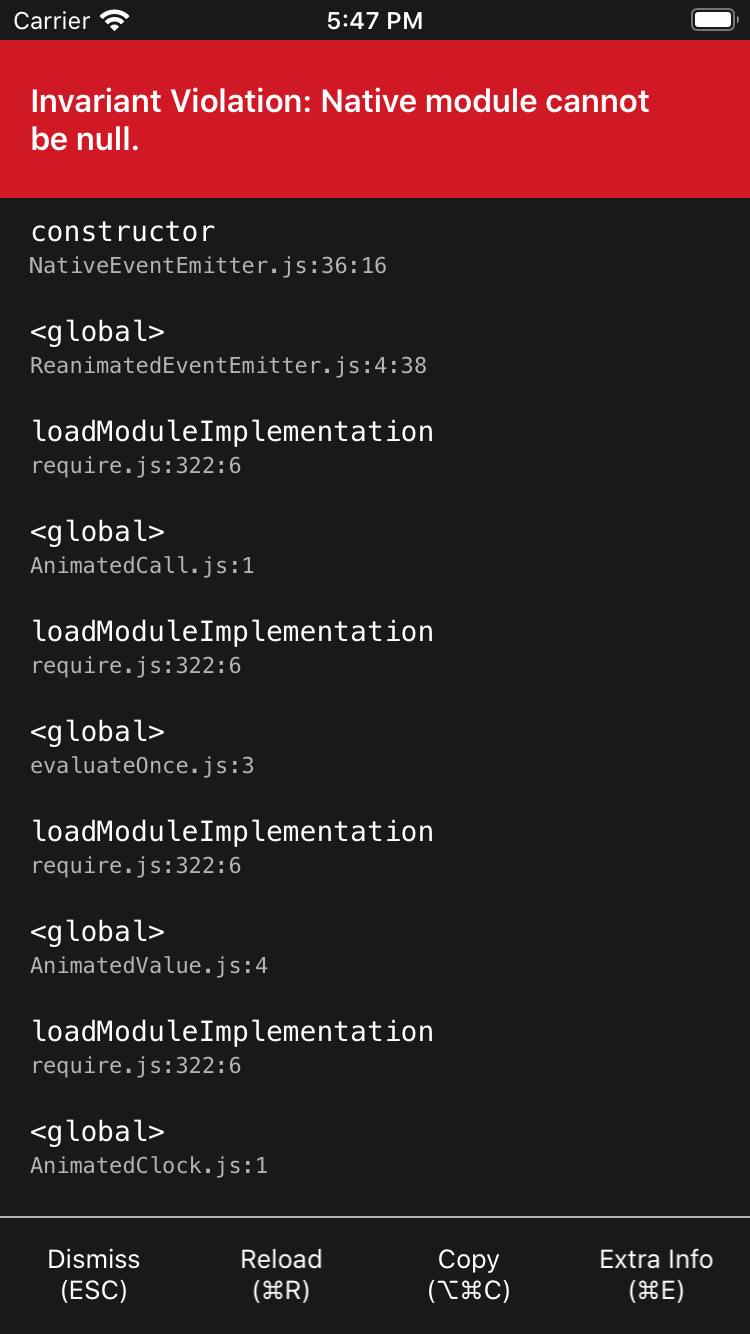Select the evaluateOnce.js stack frame
The width and height of the screenshot is (750, 1334).
coord(375,748)
